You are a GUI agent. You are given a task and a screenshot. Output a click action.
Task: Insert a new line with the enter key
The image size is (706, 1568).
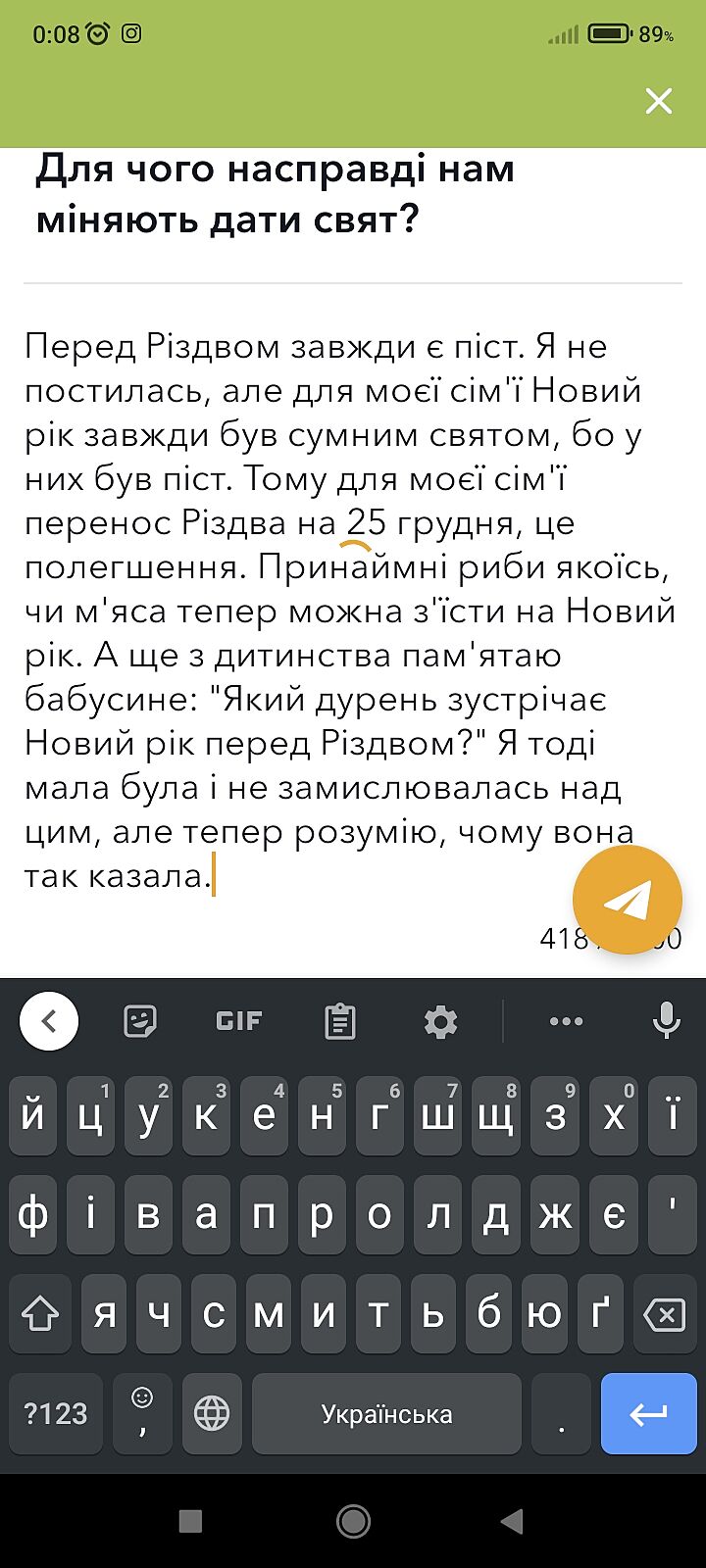point(648,1414)
